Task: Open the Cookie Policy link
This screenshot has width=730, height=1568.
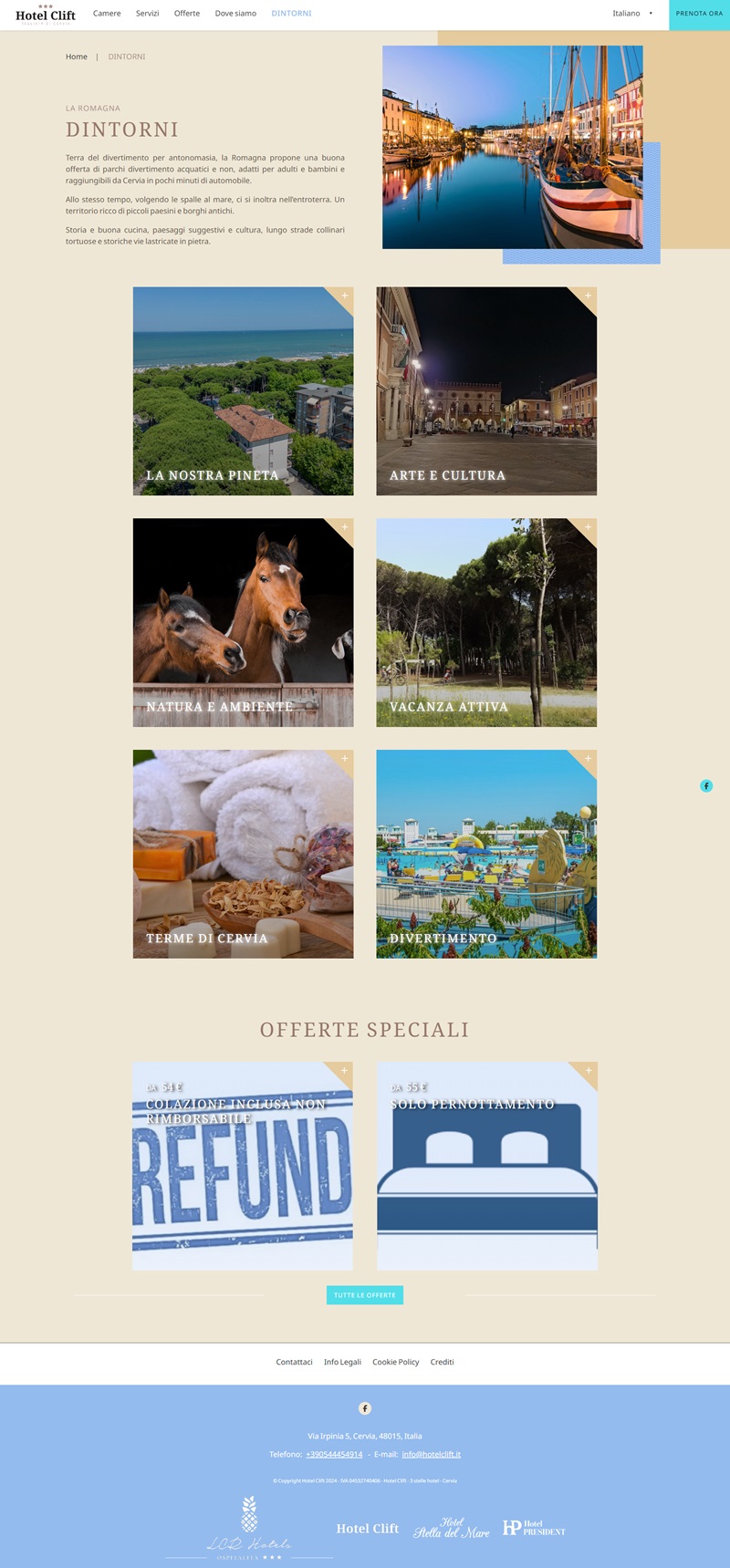Action: point(395,1362)
